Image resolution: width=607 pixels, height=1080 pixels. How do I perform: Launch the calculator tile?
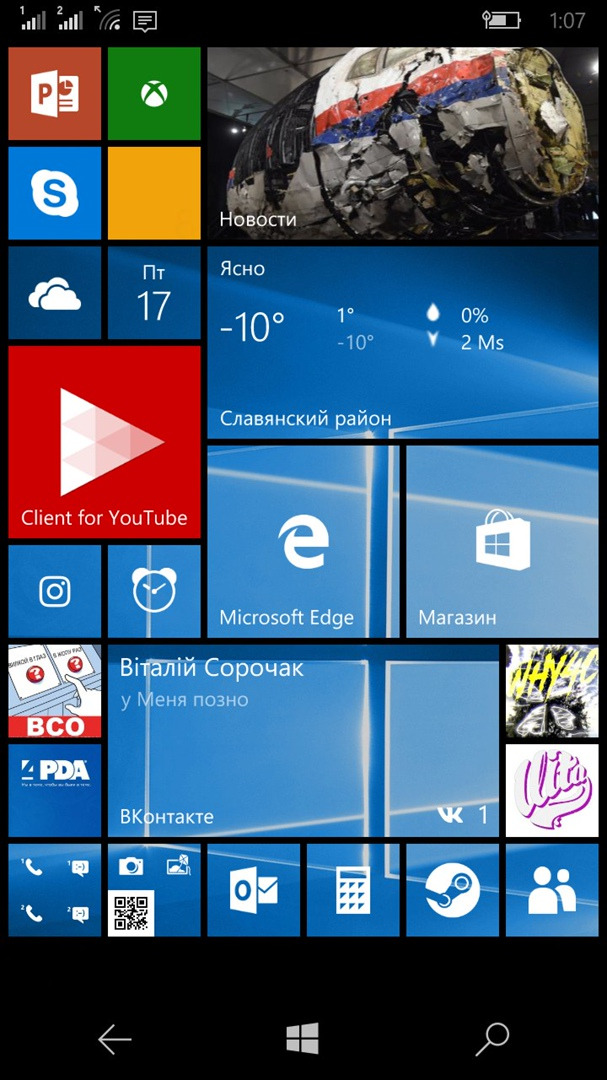click(x=353, y=889)
